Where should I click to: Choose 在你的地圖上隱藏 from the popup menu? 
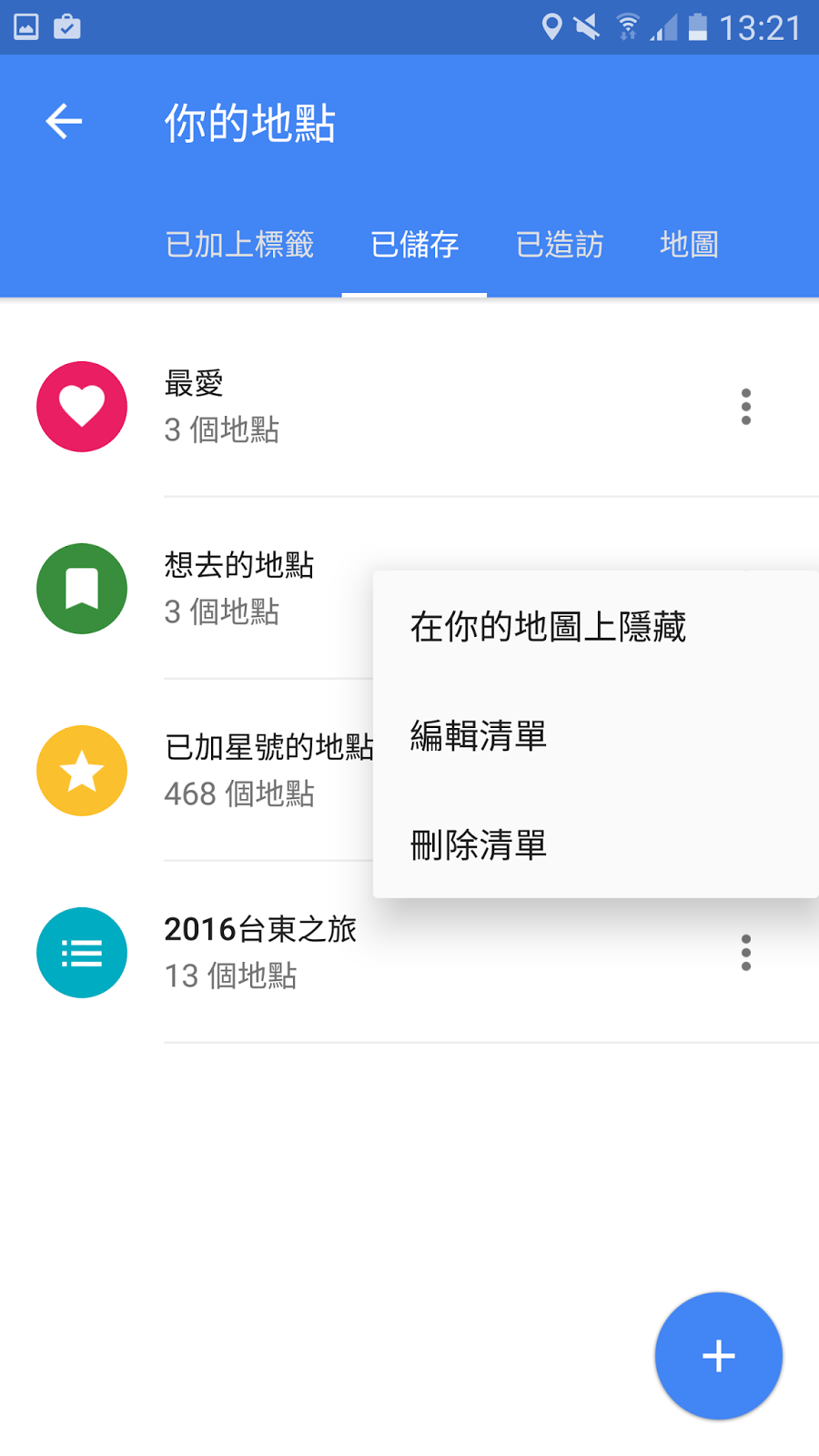[548, 626]
